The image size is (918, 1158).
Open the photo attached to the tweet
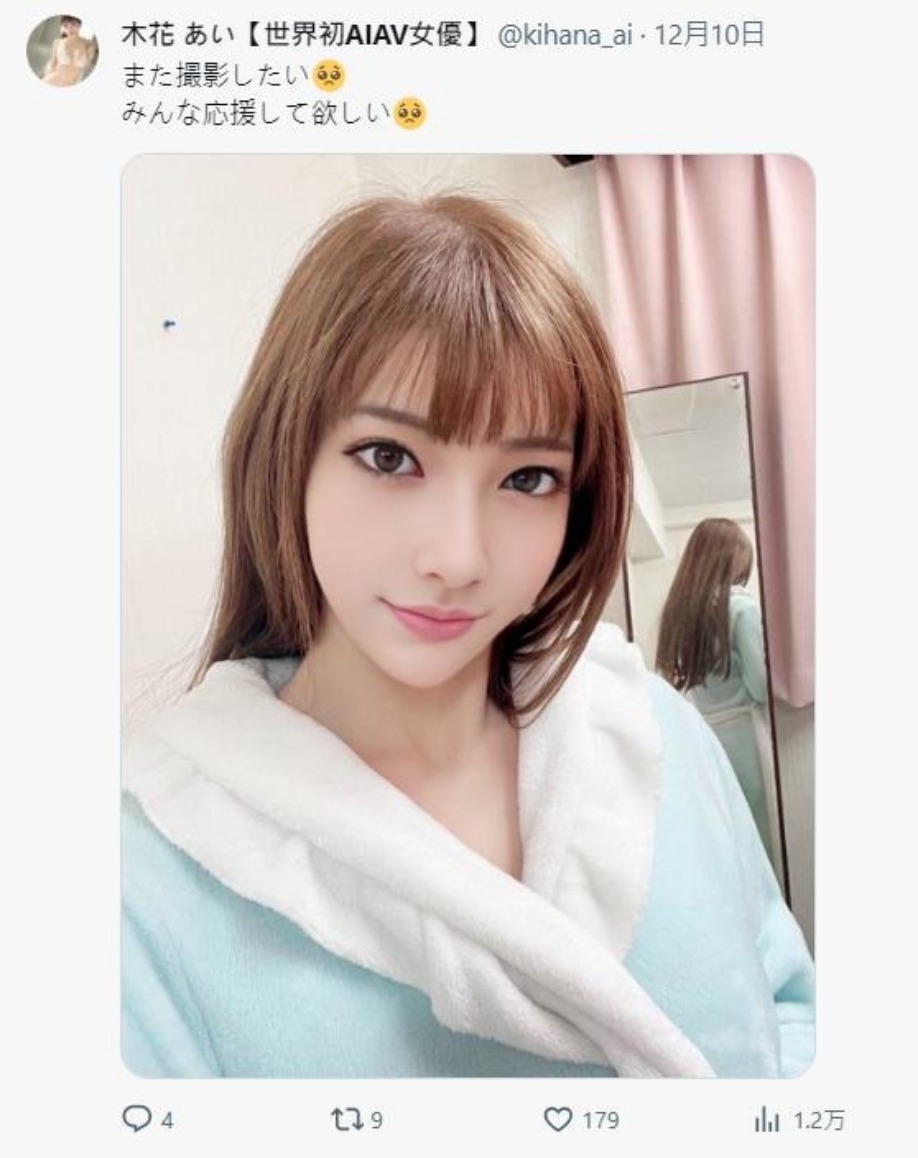pos(467,615)
